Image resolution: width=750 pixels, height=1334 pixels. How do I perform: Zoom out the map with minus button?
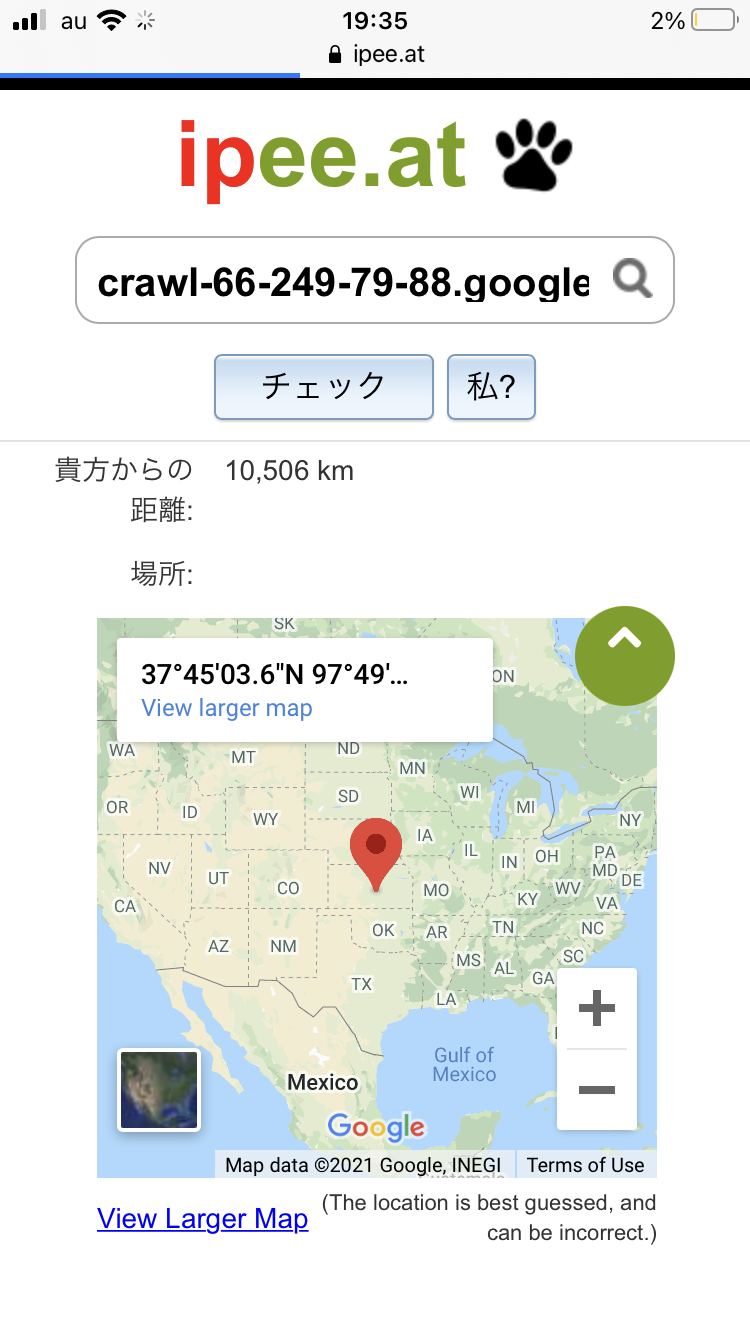pyautogui.click(x=597, y=1089)
